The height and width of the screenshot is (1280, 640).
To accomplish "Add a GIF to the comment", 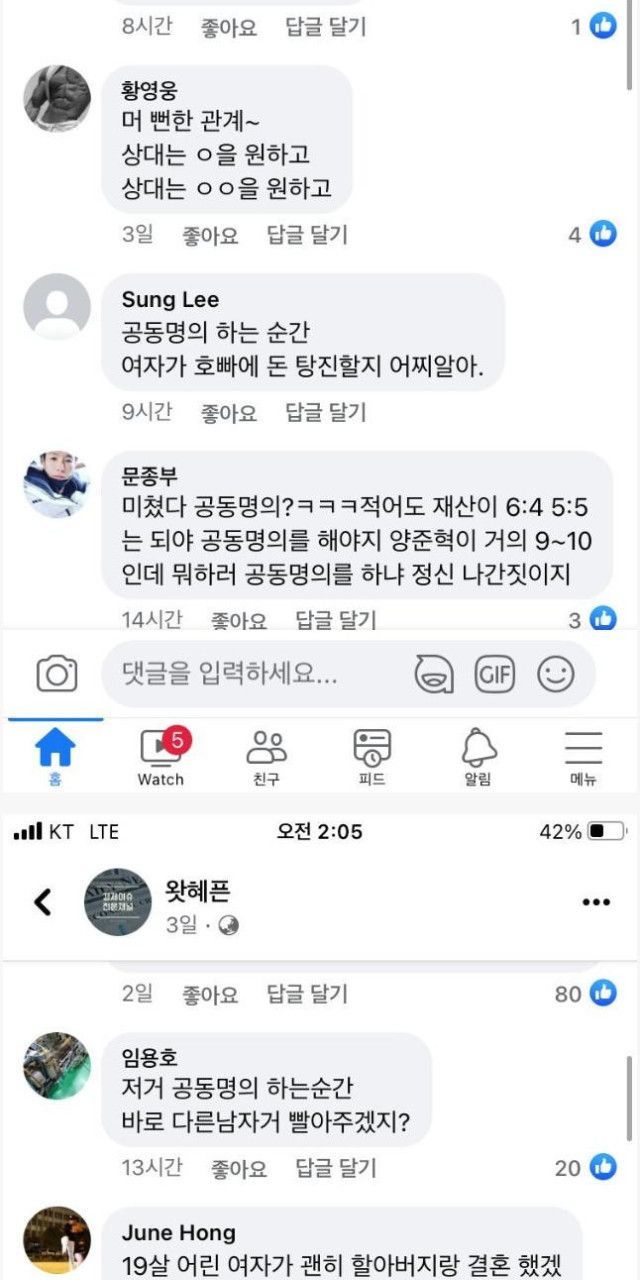I will 494,674.
